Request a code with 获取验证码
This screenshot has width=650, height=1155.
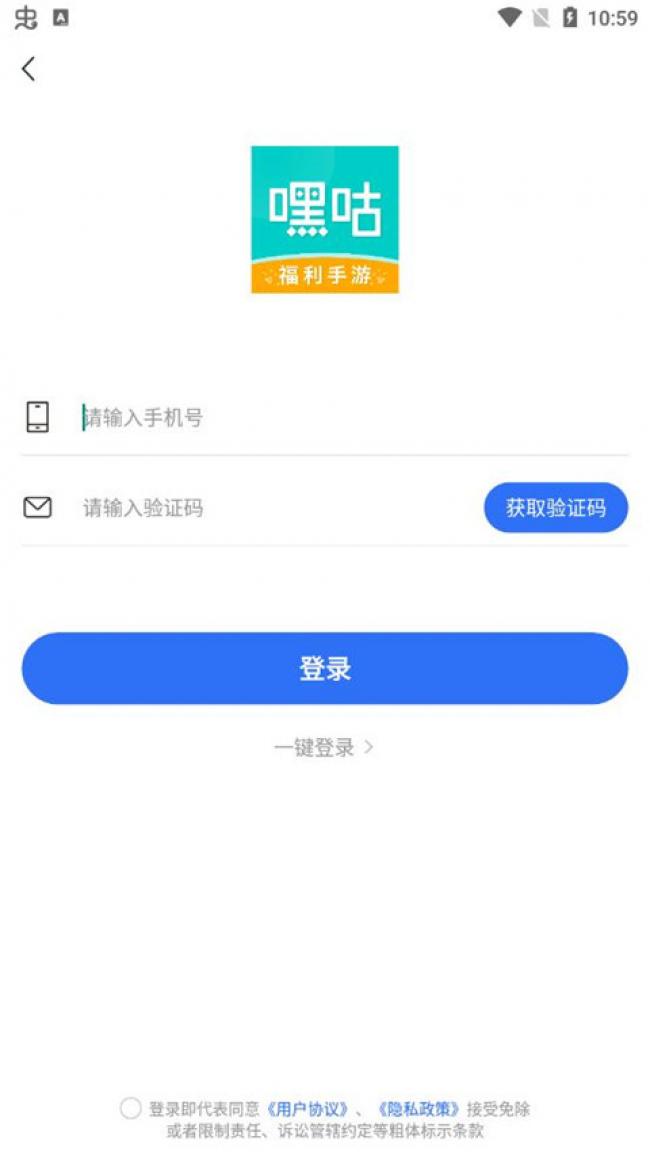[x=556, y=508]
